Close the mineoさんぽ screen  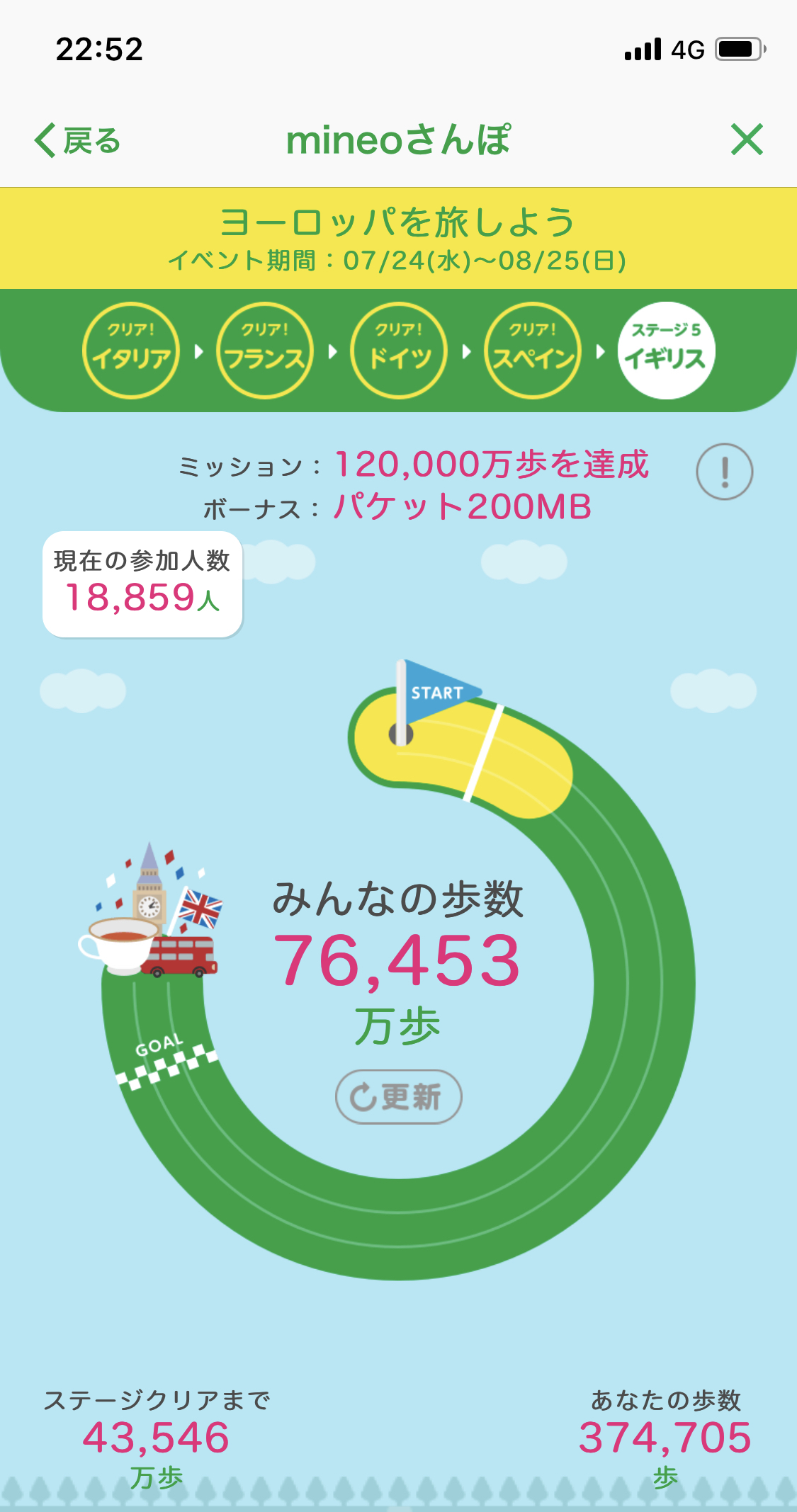tap(747, 140)
